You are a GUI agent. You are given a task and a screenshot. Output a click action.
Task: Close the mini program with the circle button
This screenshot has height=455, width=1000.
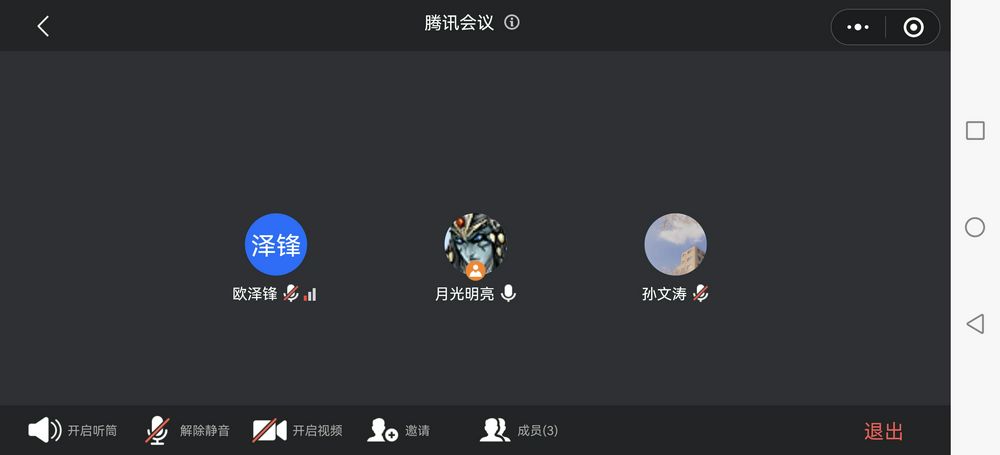(x=913, y=27)
